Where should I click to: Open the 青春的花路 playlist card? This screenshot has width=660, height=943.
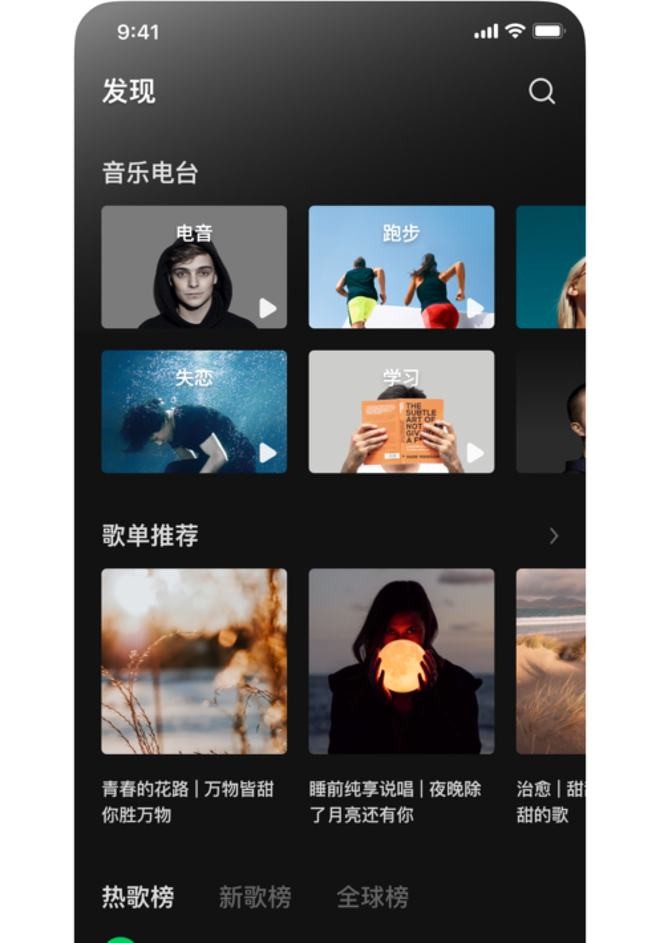(194, 661)
